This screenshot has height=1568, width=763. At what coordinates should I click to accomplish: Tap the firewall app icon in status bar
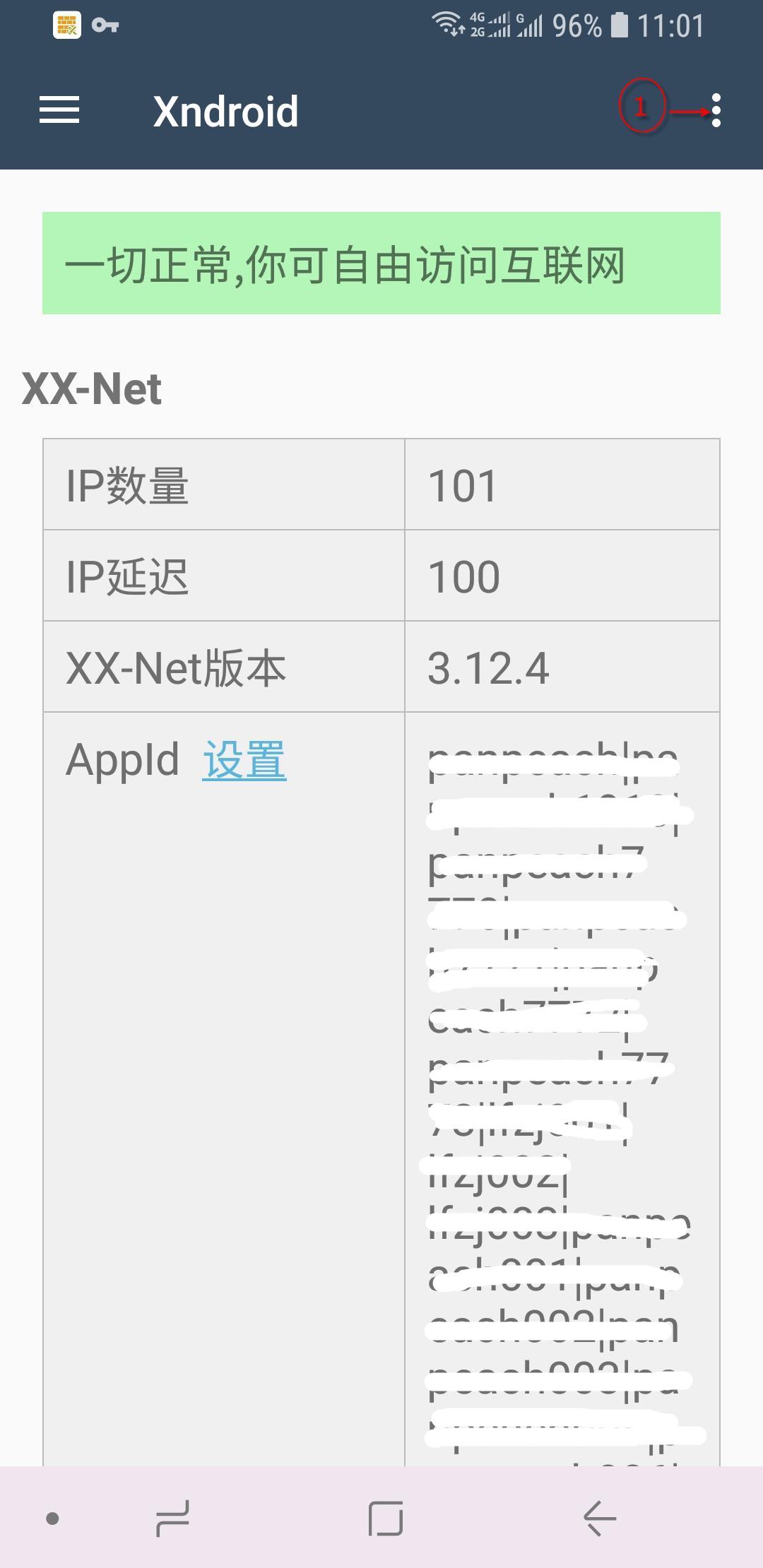(x=69, y=26)
